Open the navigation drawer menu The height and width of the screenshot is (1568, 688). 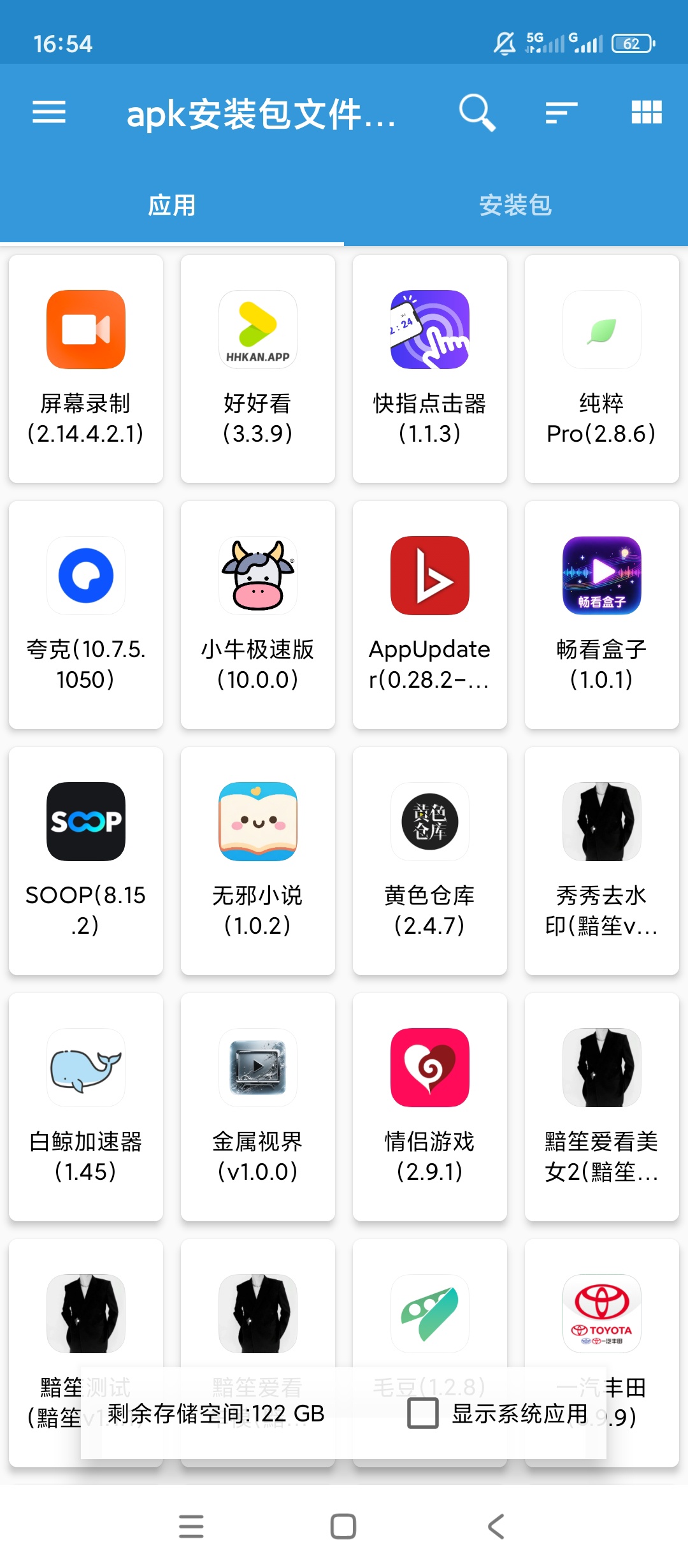coord(48,112)
